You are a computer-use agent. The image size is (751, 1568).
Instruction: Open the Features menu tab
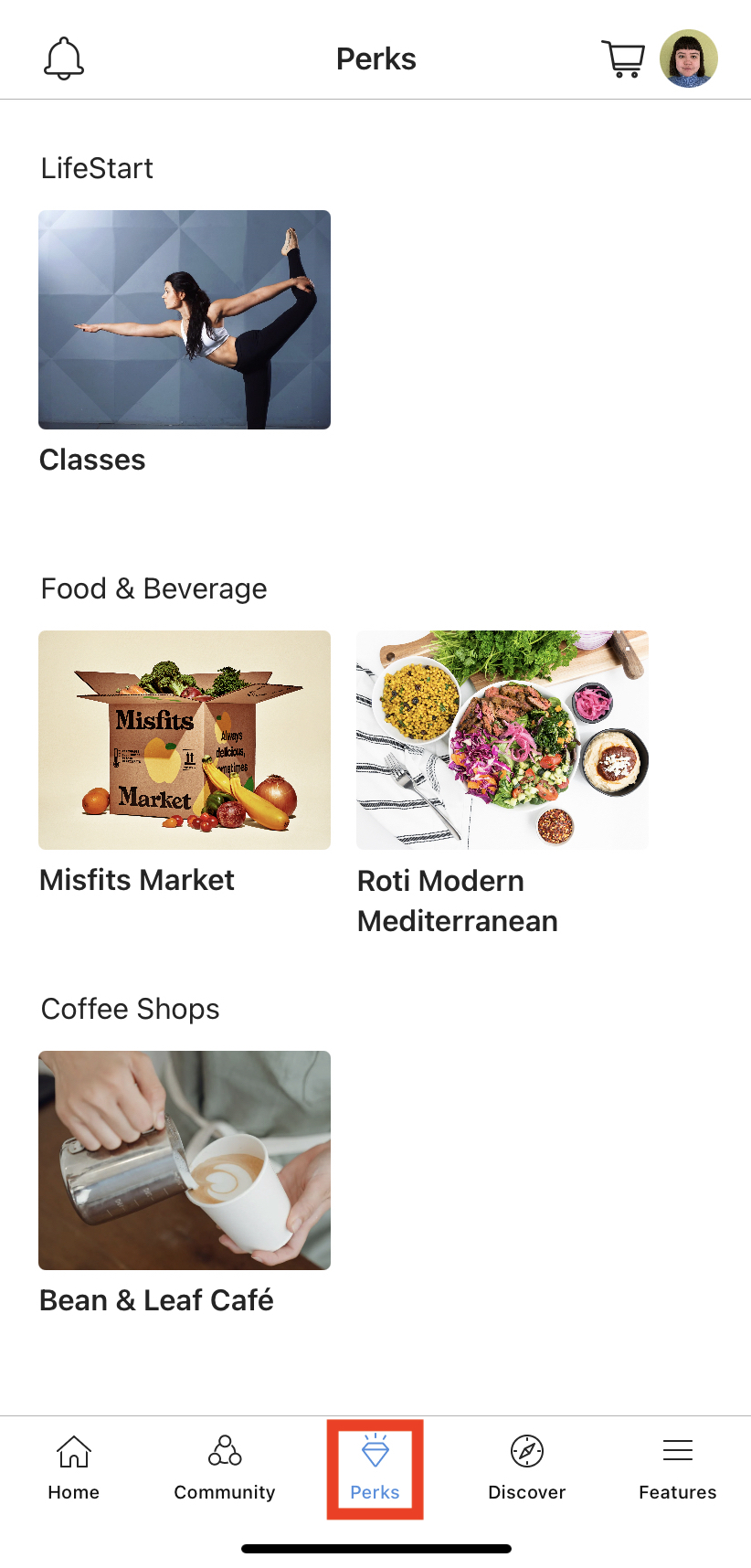click(678, 1467)
